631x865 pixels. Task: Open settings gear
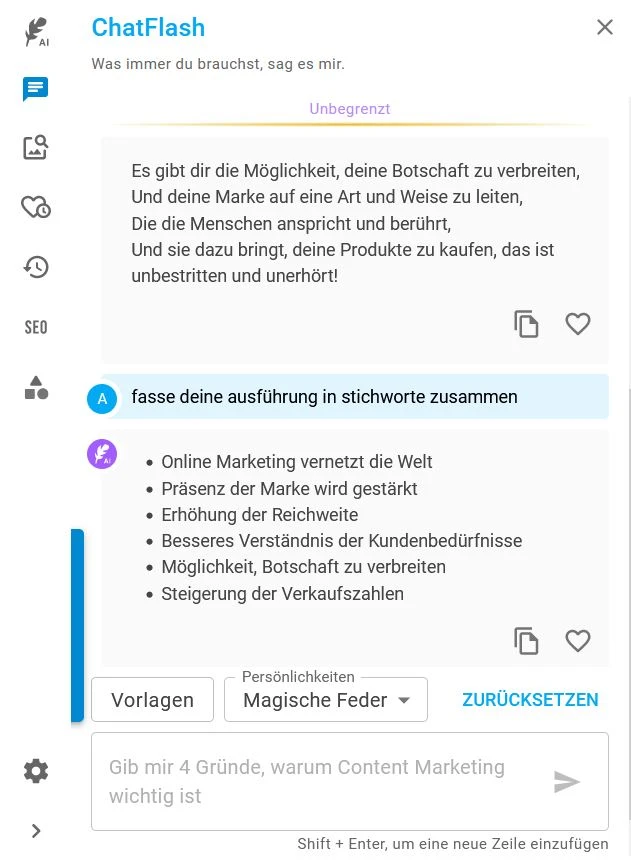click(x=36, y=771)
